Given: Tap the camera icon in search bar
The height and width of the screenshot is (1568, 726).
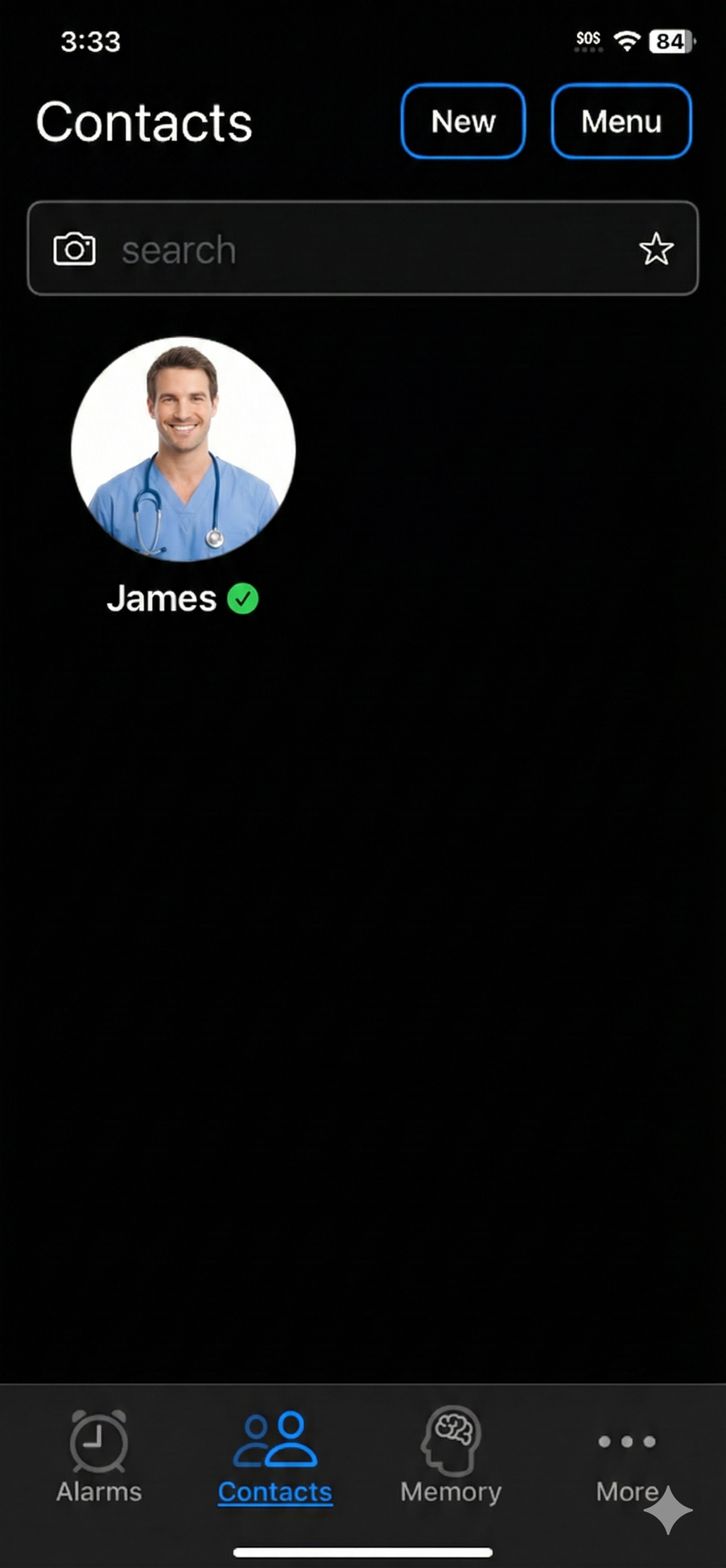Looking at the screenshot, I should point(74,249).
